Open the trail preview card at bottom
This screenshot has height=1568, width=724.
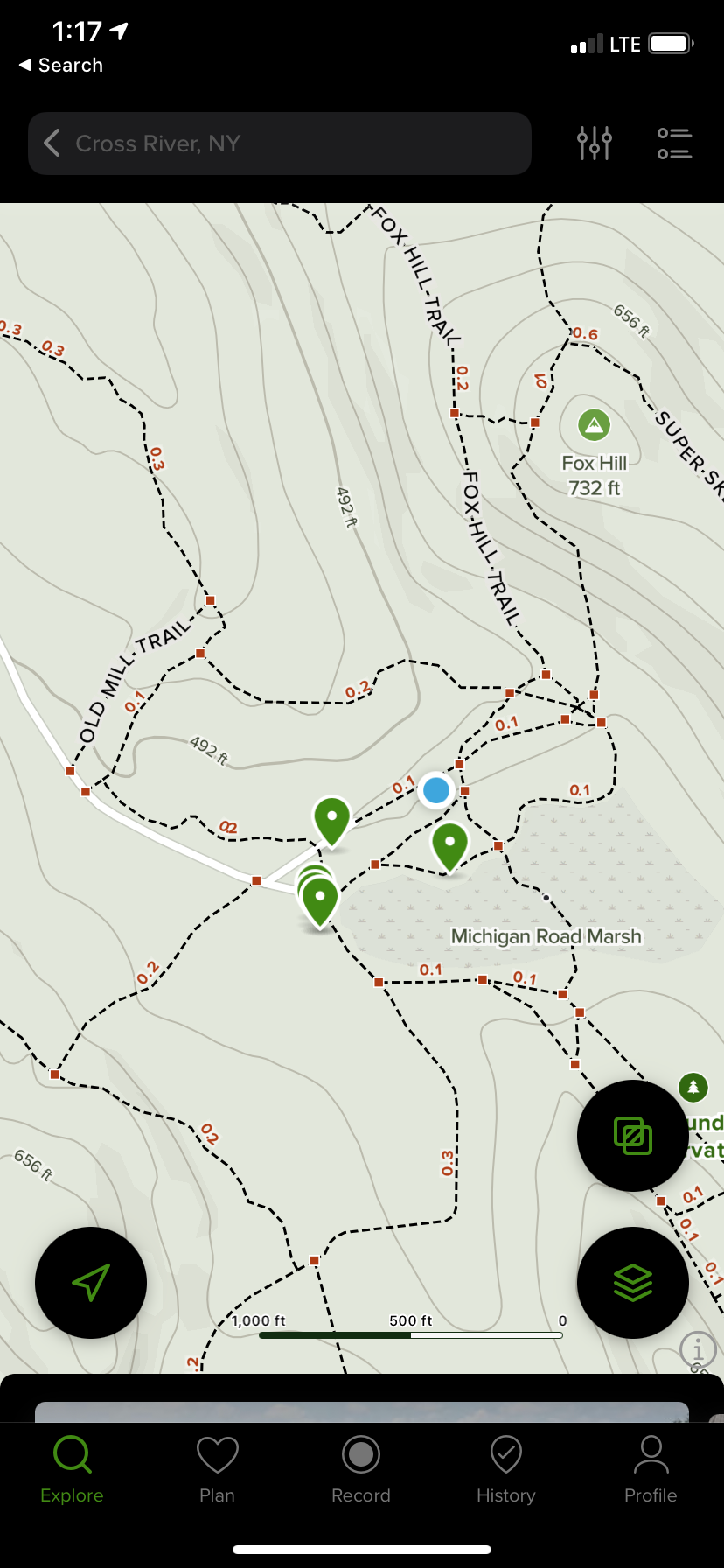click(362, 1410)
